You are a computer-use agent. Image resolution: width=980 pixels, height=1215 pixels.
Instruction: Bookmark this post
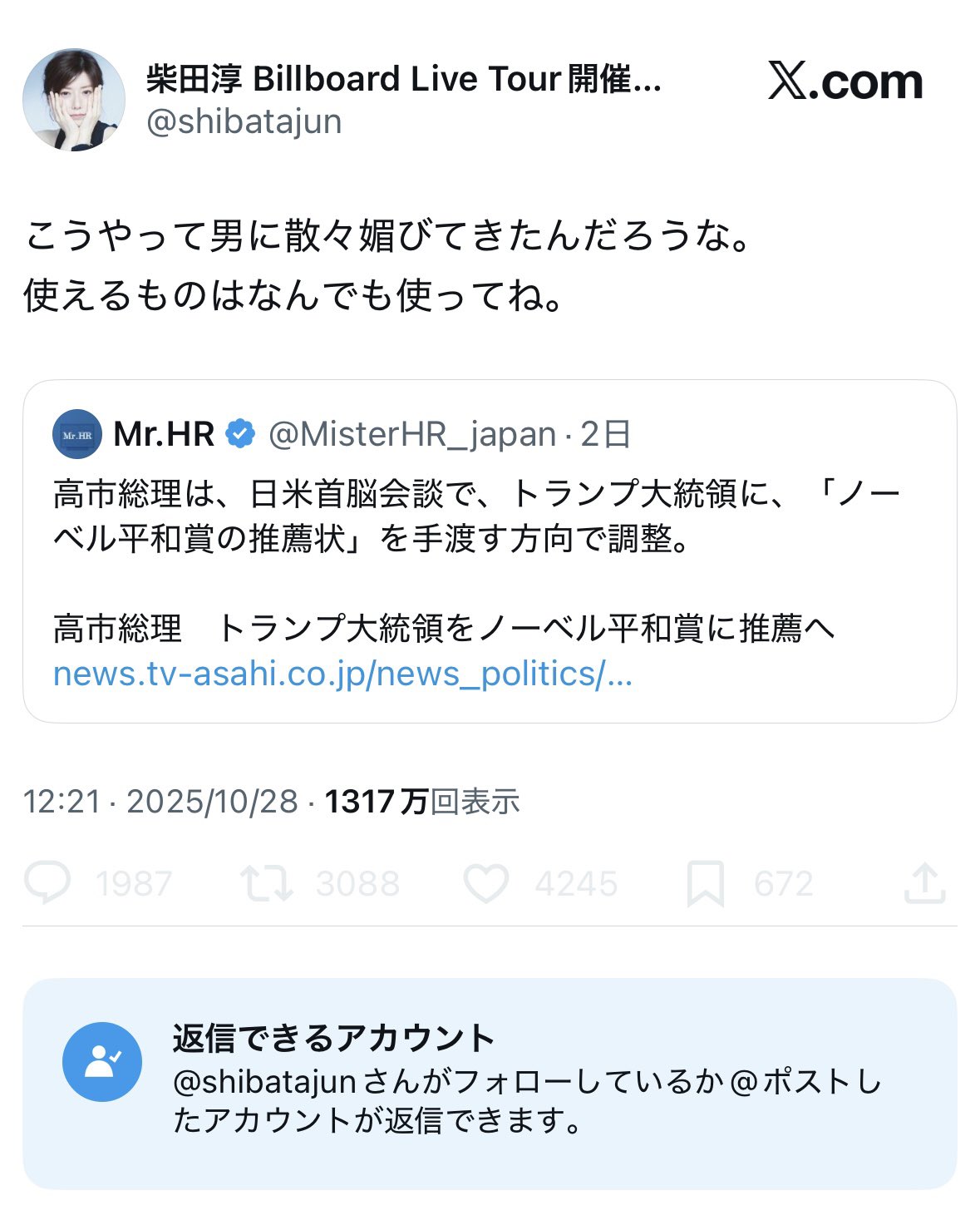[x=706, y=883]
